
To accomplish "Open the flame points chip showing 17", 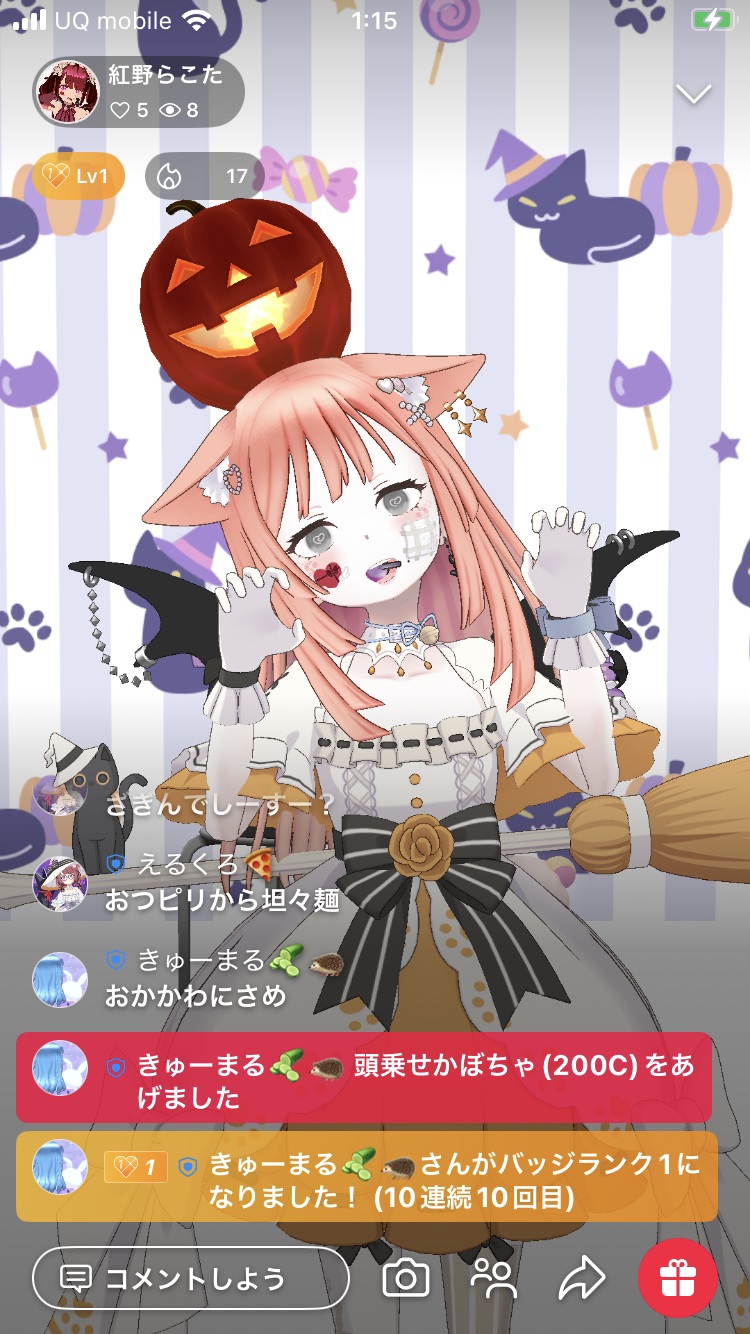I will [x=203, y=176].
